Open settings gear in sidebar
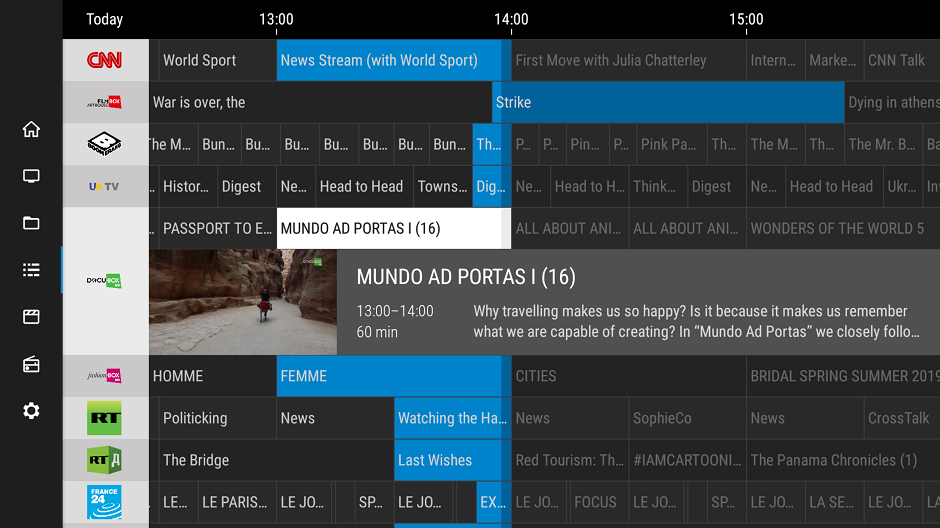The image size is (940, 528). [31, 411]
